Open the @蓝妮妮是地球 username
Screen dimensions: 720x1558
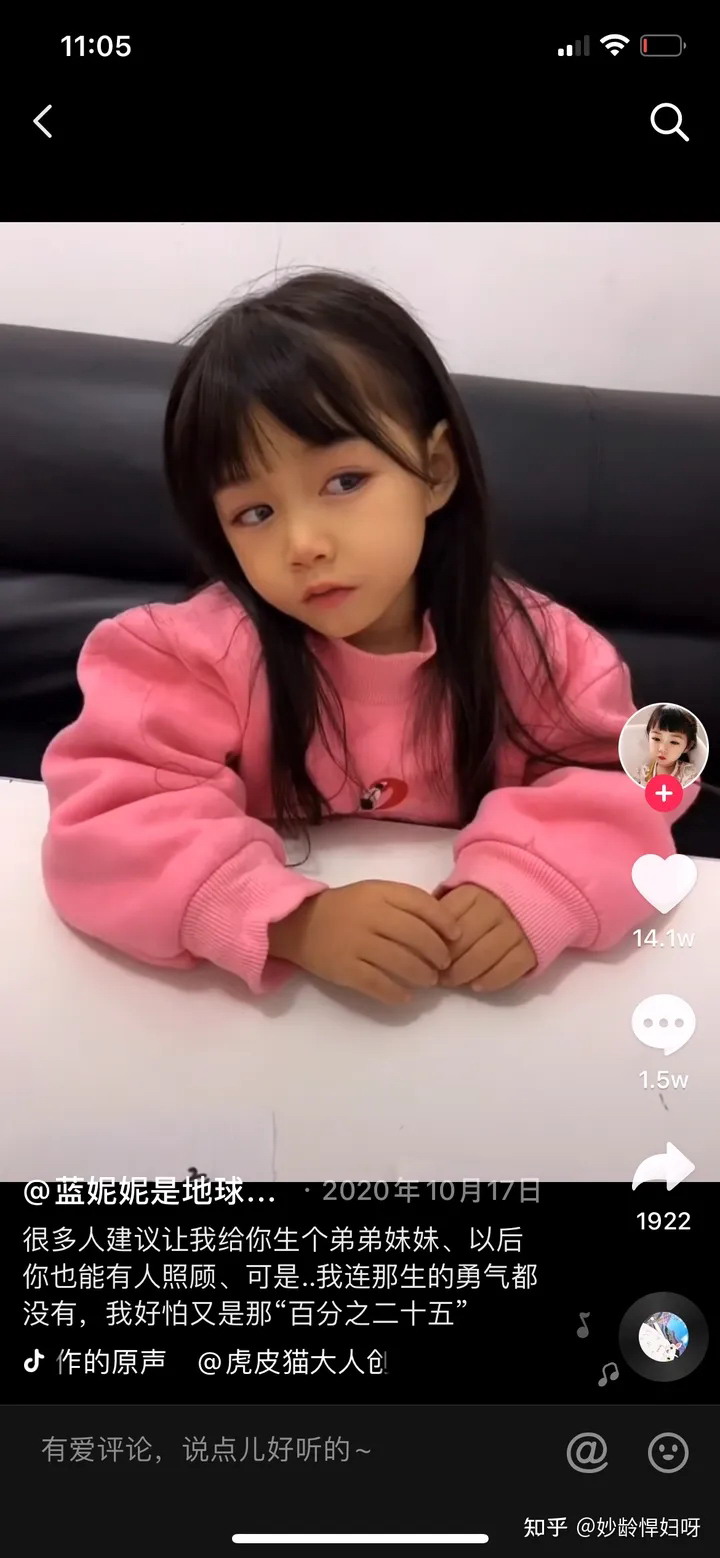[150, 1192]
